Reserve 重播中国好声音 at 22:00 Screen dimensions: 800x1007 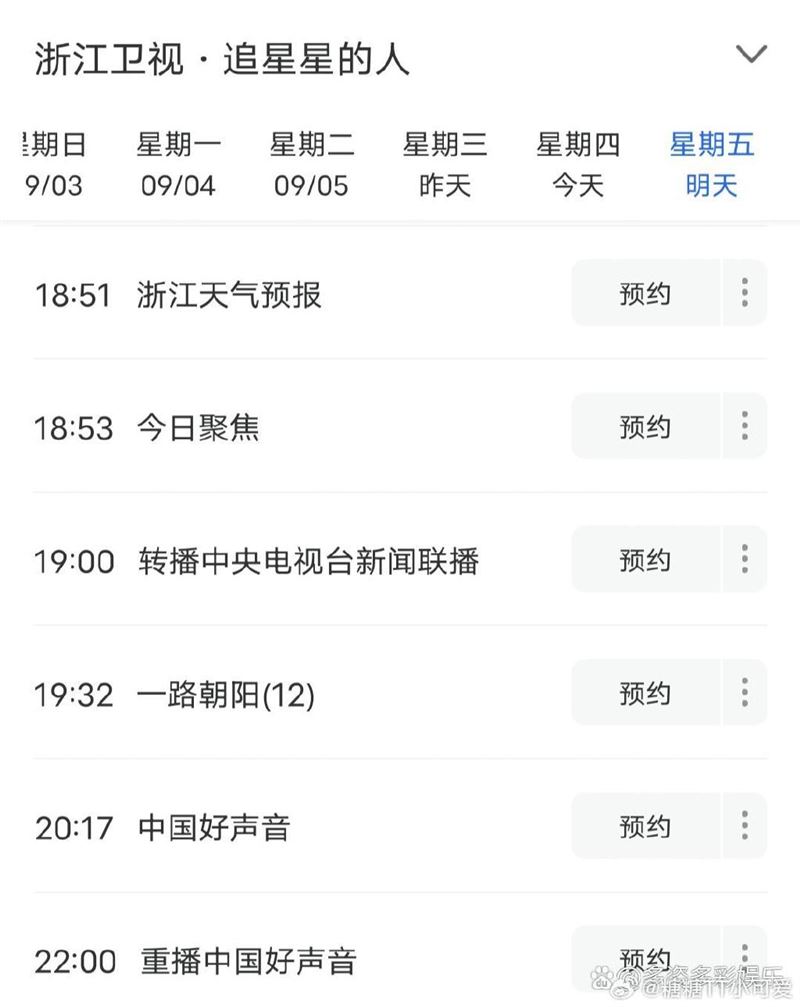click(x=645, y=958)
